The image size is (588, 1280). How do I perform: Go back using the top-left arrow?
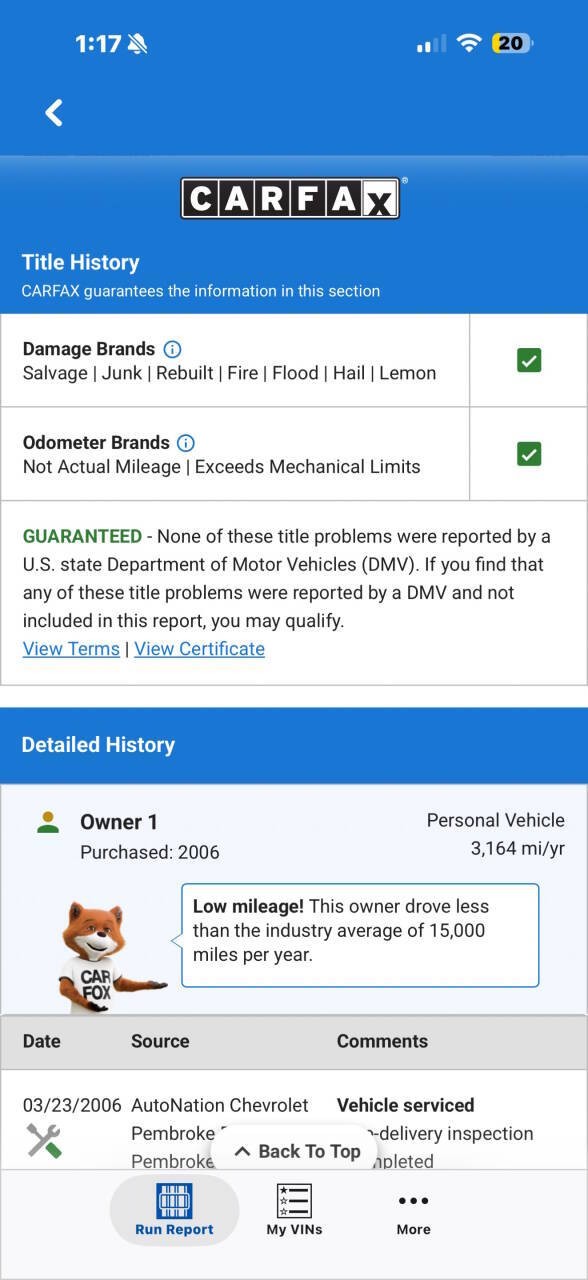pyautogui.click(x=54, y=113)
